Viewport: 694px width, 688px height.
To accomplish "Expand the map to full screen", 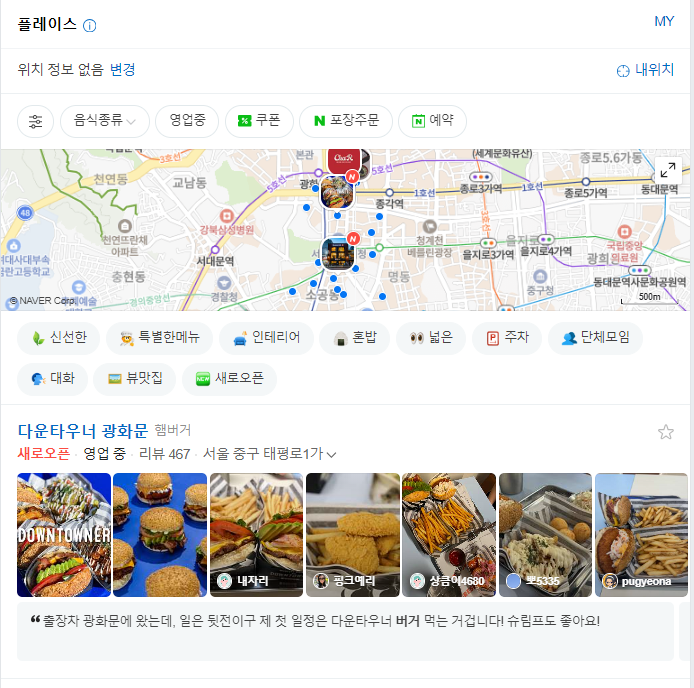I will click(668, 170).
